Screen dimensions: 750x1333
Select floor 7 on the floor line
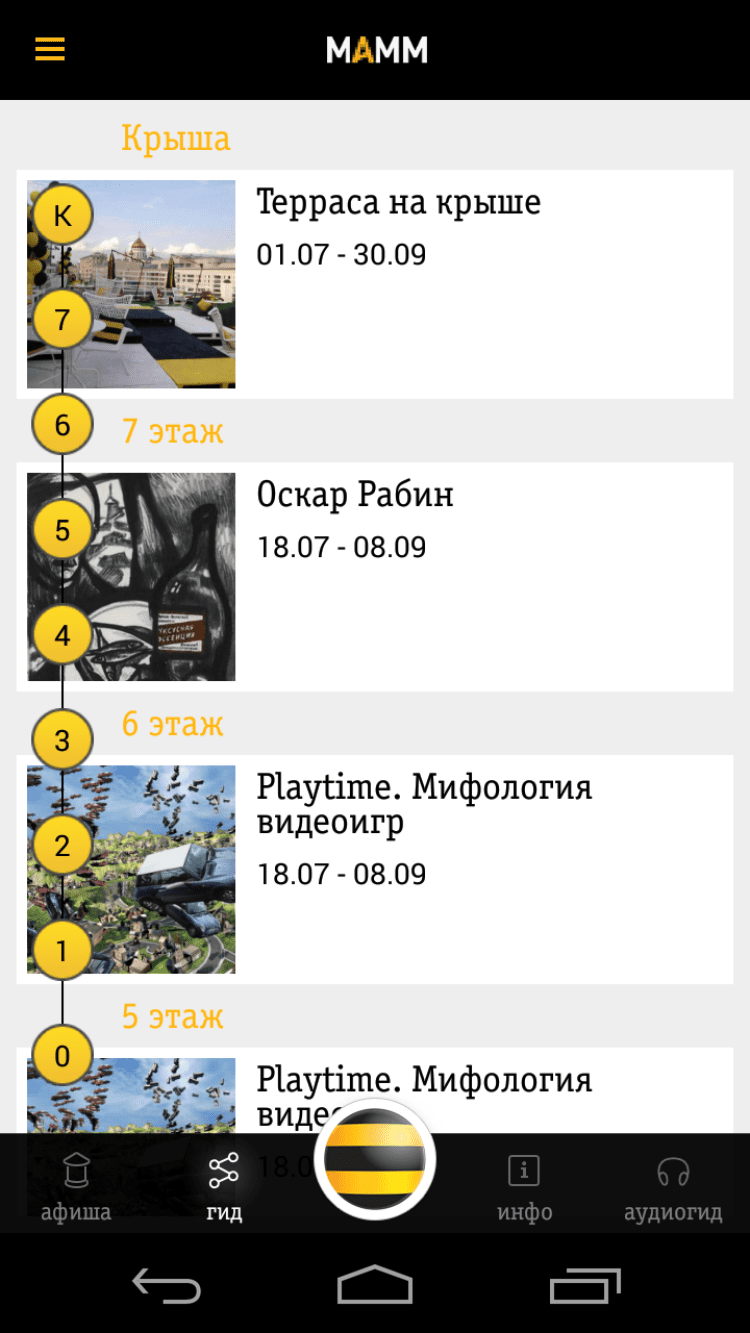62,320
